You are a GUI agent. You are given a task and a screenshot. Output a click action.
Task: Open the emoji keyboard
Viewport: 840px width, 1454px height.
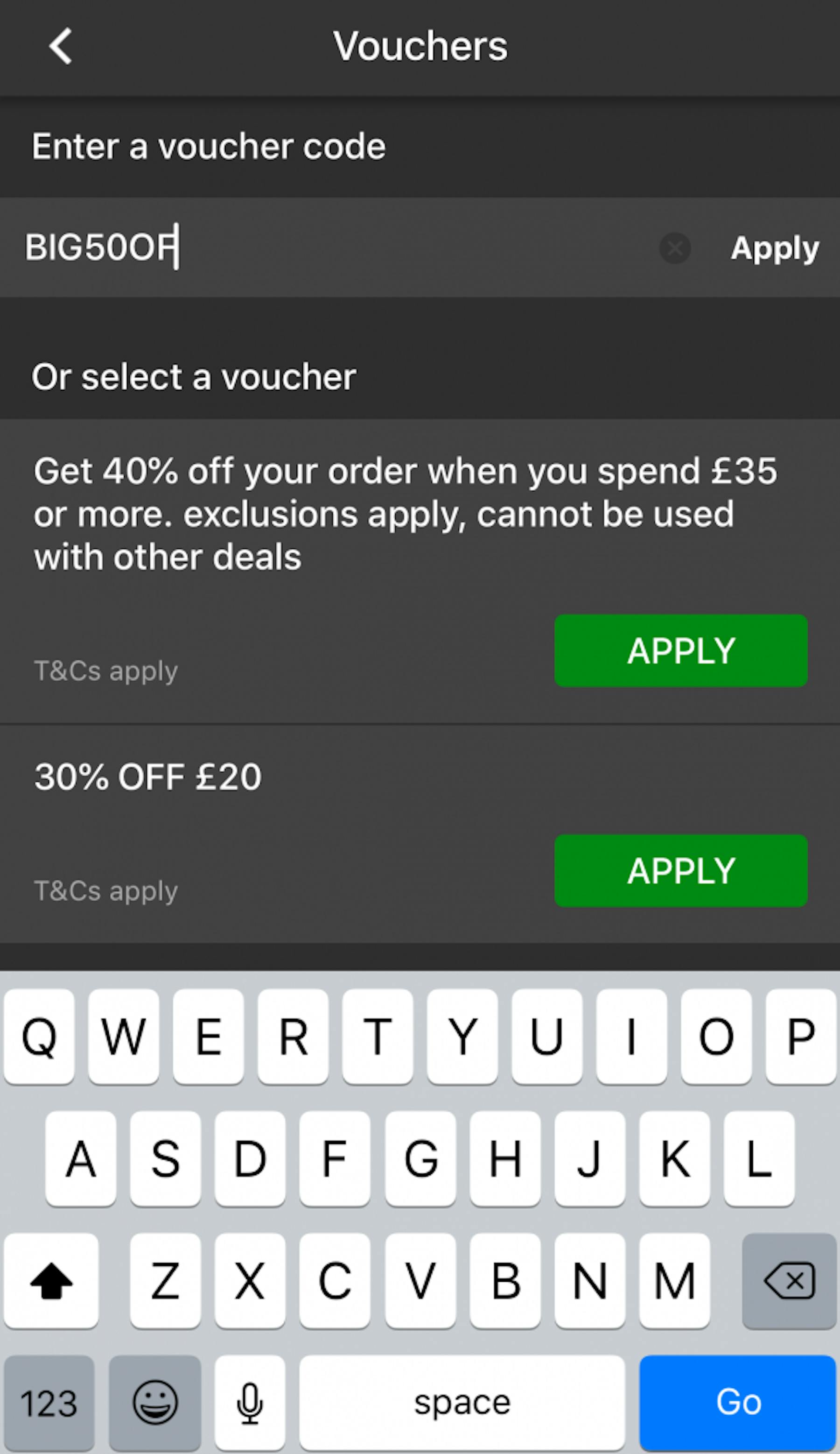155,1403
